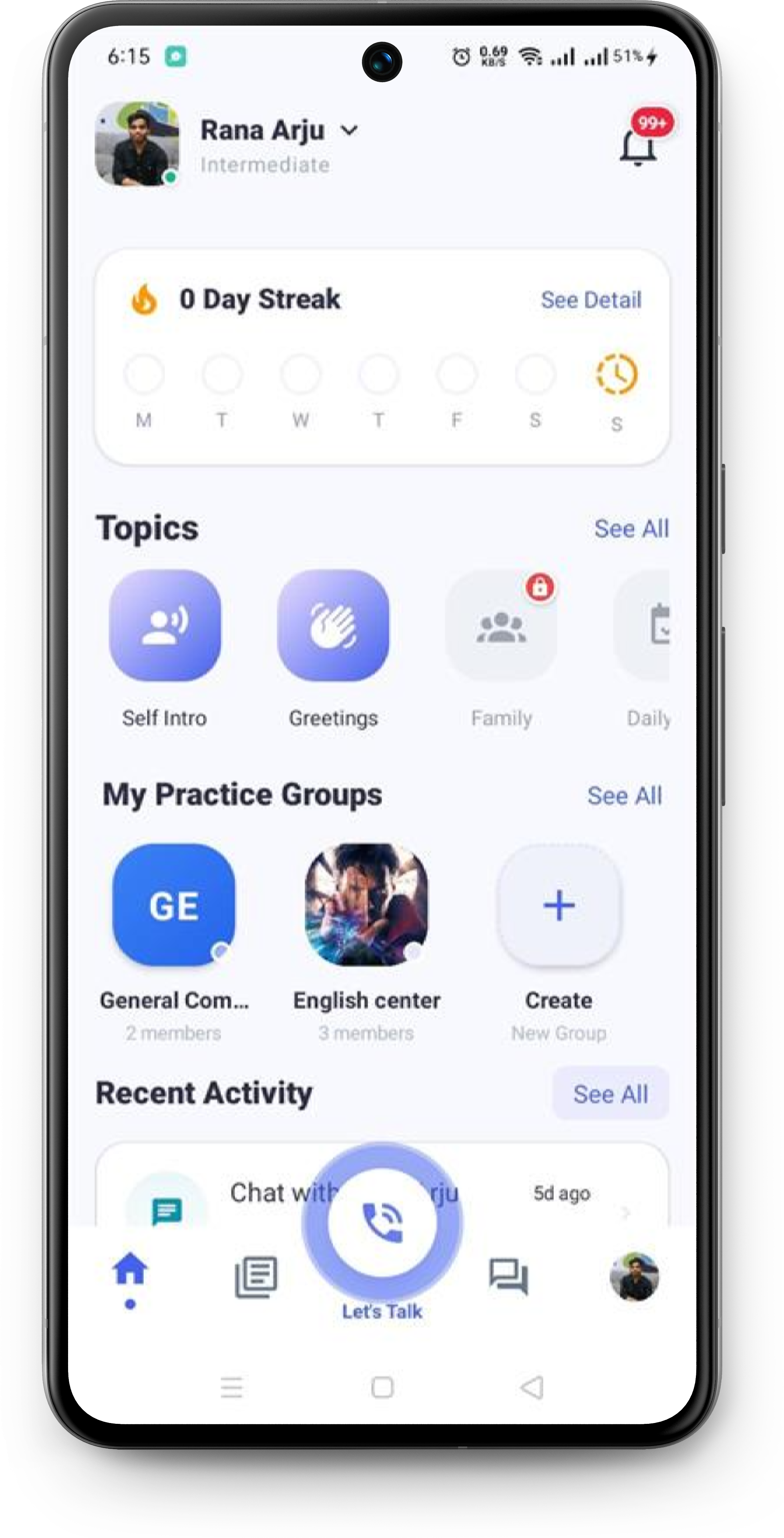The width and height of the screenshot is (784, 1538).
Task: See all Recent Activity
Action: [x=610, y=1094]
